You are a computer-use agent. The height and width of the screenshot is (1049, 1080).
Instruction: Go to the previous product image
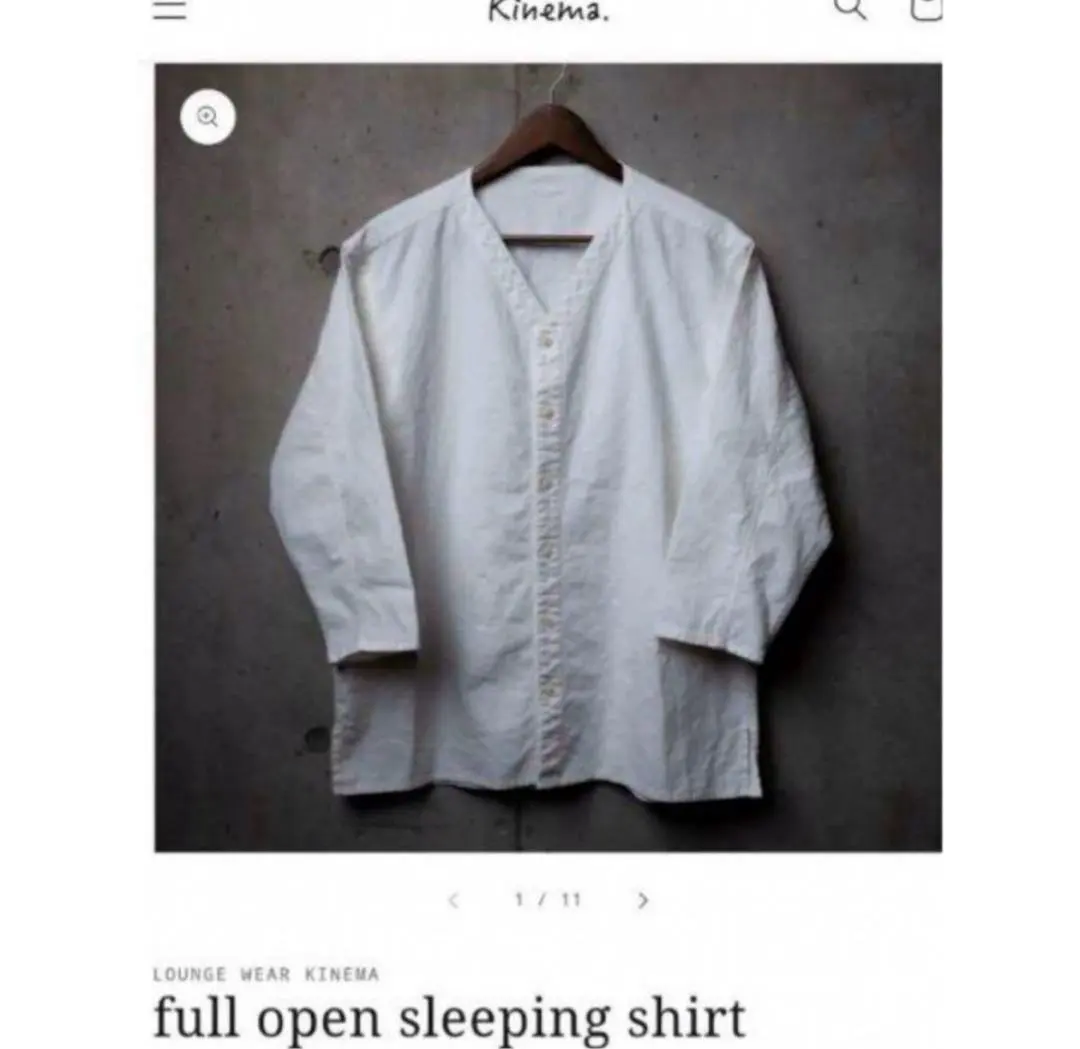coord(453,900)
